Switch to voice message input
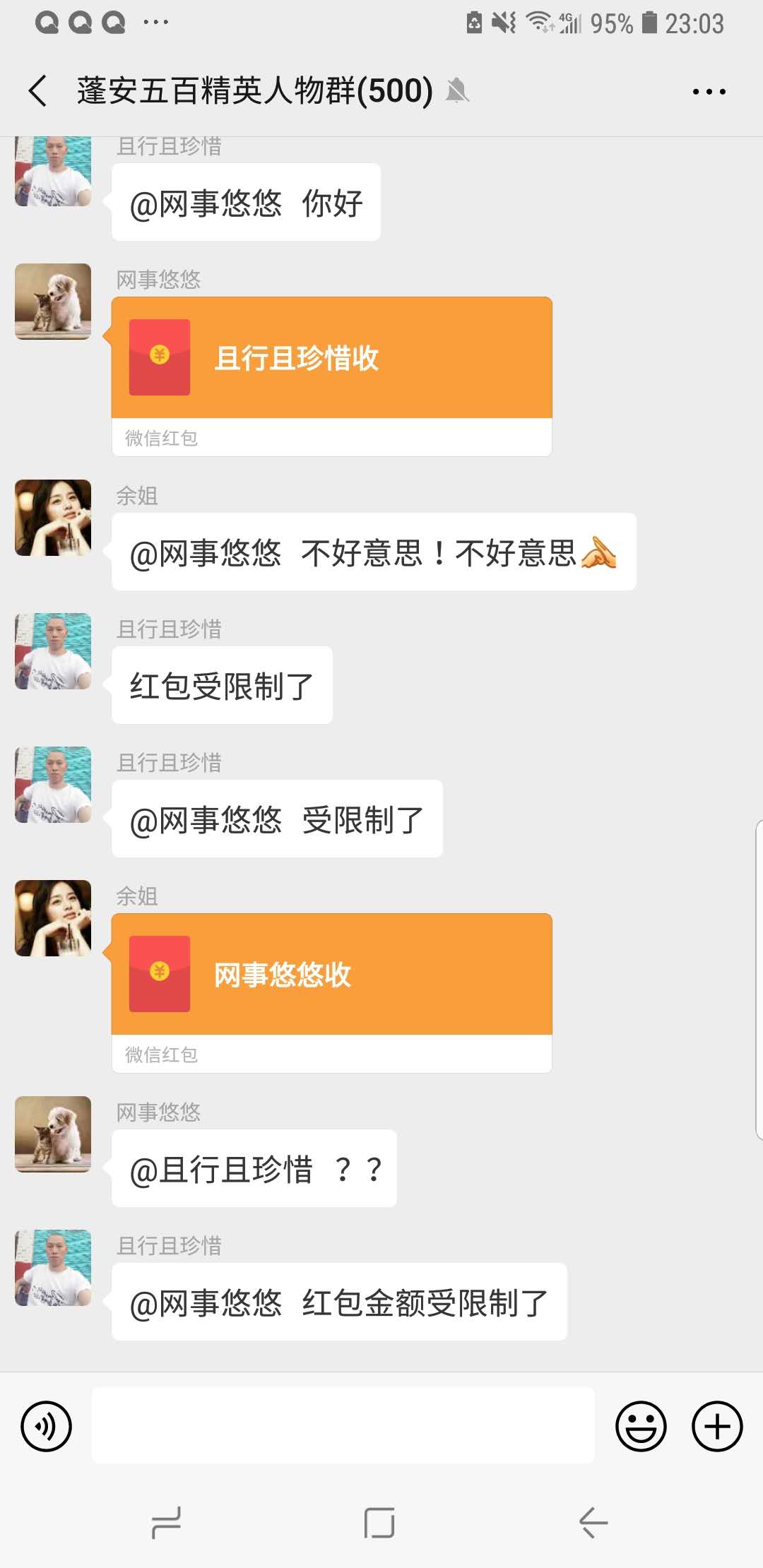The width and height of the screenshot is (763, 1568). [x=47, y=1426]
